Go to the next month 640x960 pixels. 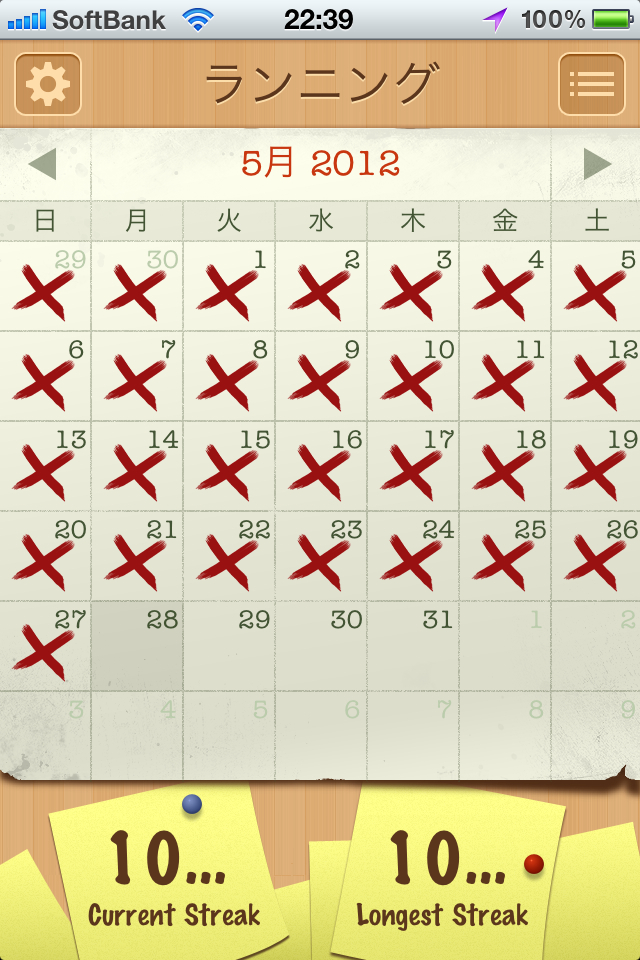tap(597, 164)
